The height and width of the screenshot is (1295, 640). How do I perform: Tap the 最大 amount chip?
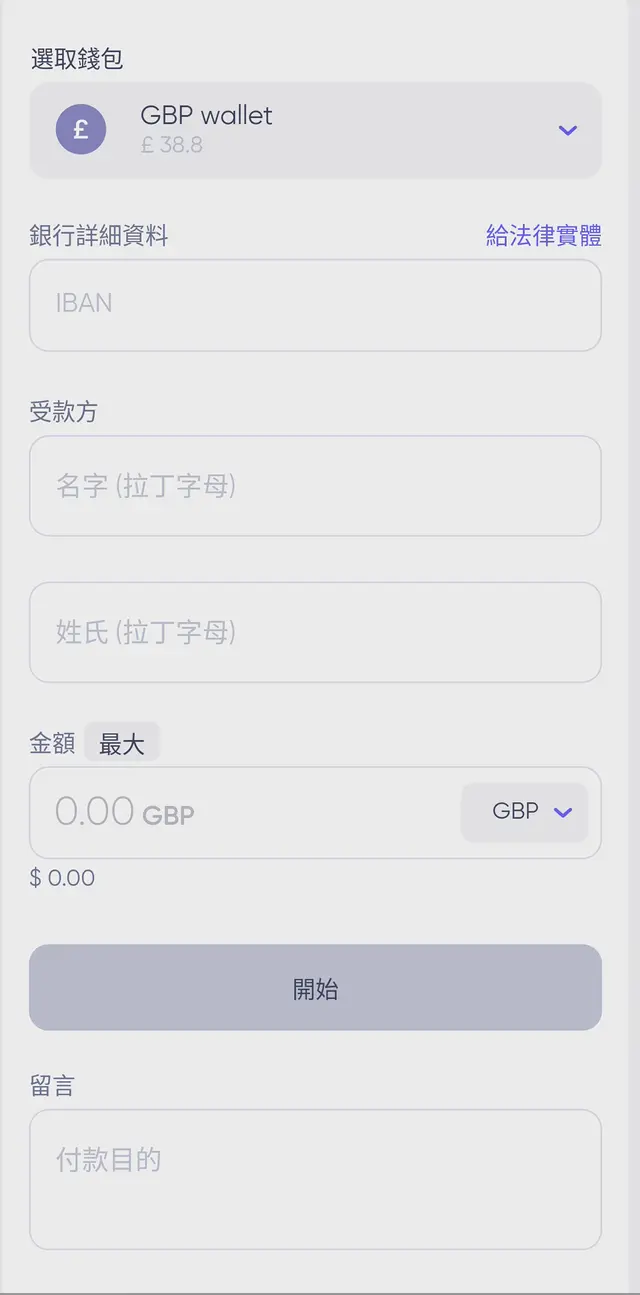coord(122,744)
